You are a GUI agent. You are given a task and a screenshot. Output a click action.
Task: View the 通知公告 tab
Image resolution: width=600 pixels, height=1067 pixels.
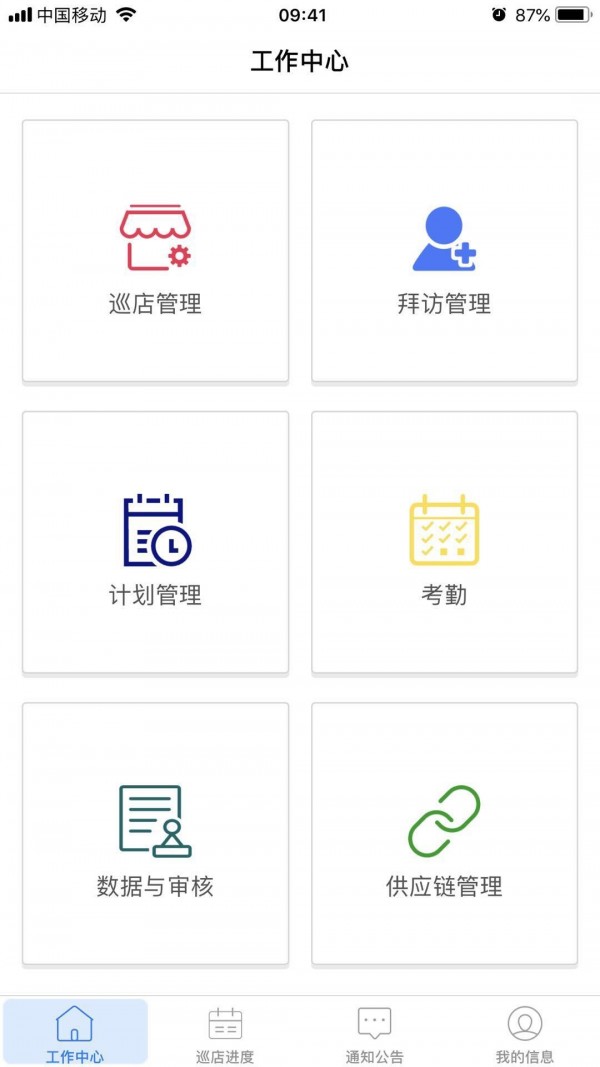375,1033
